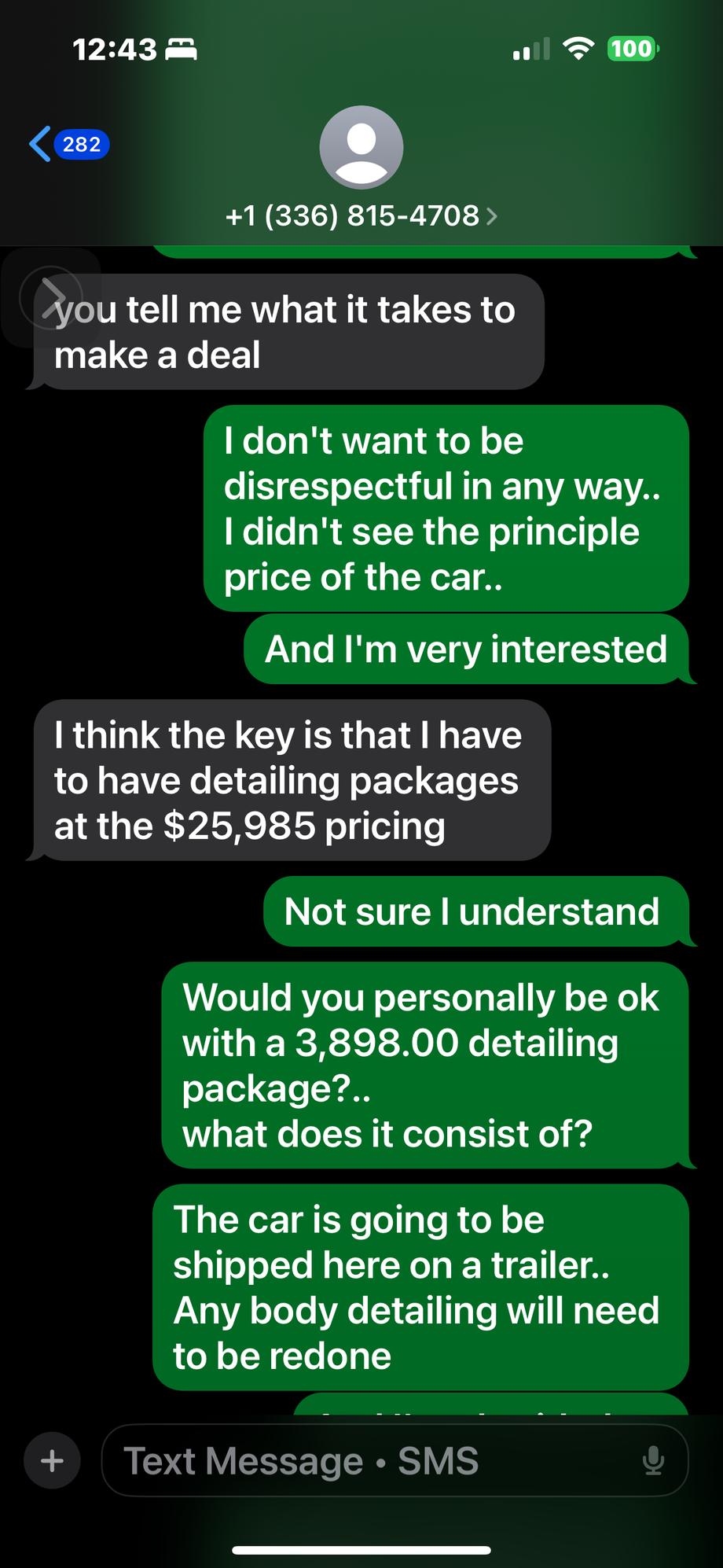This screenshot has height=1568, width=723.
Task: Open the plus attachments menu
Action: (52, 1460)
